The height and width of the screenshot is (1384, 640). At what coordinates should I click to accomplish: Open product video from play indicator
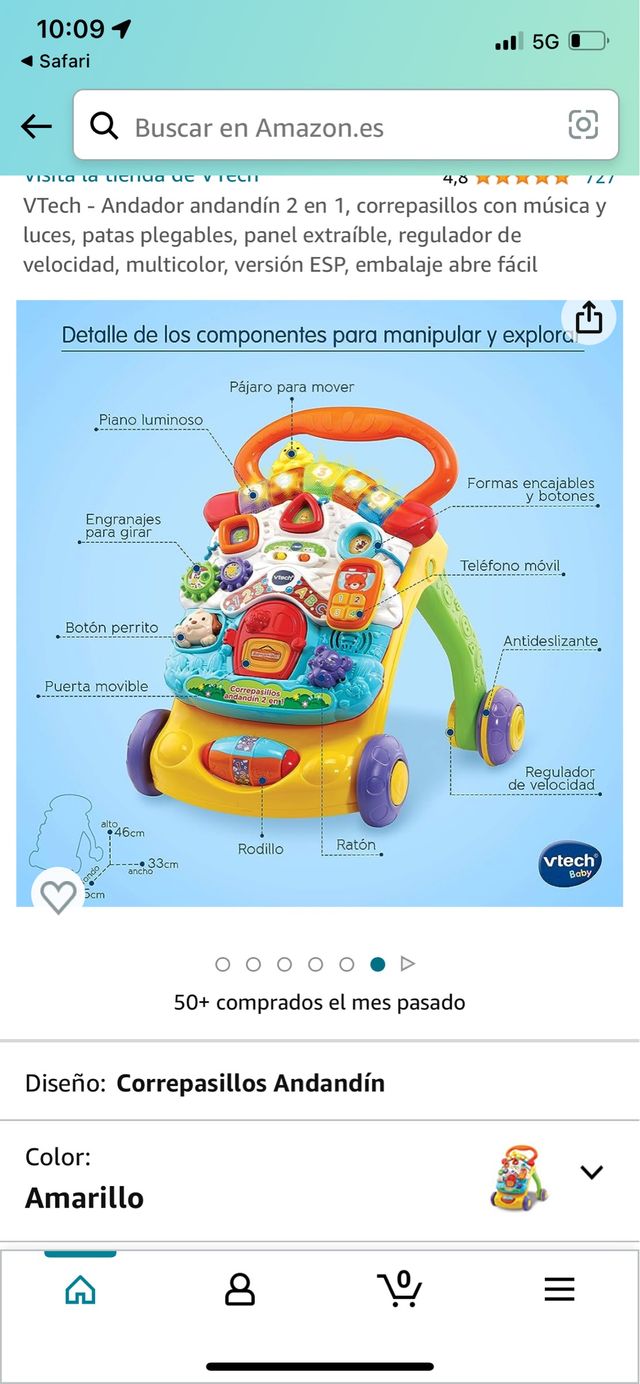[407, 964]
